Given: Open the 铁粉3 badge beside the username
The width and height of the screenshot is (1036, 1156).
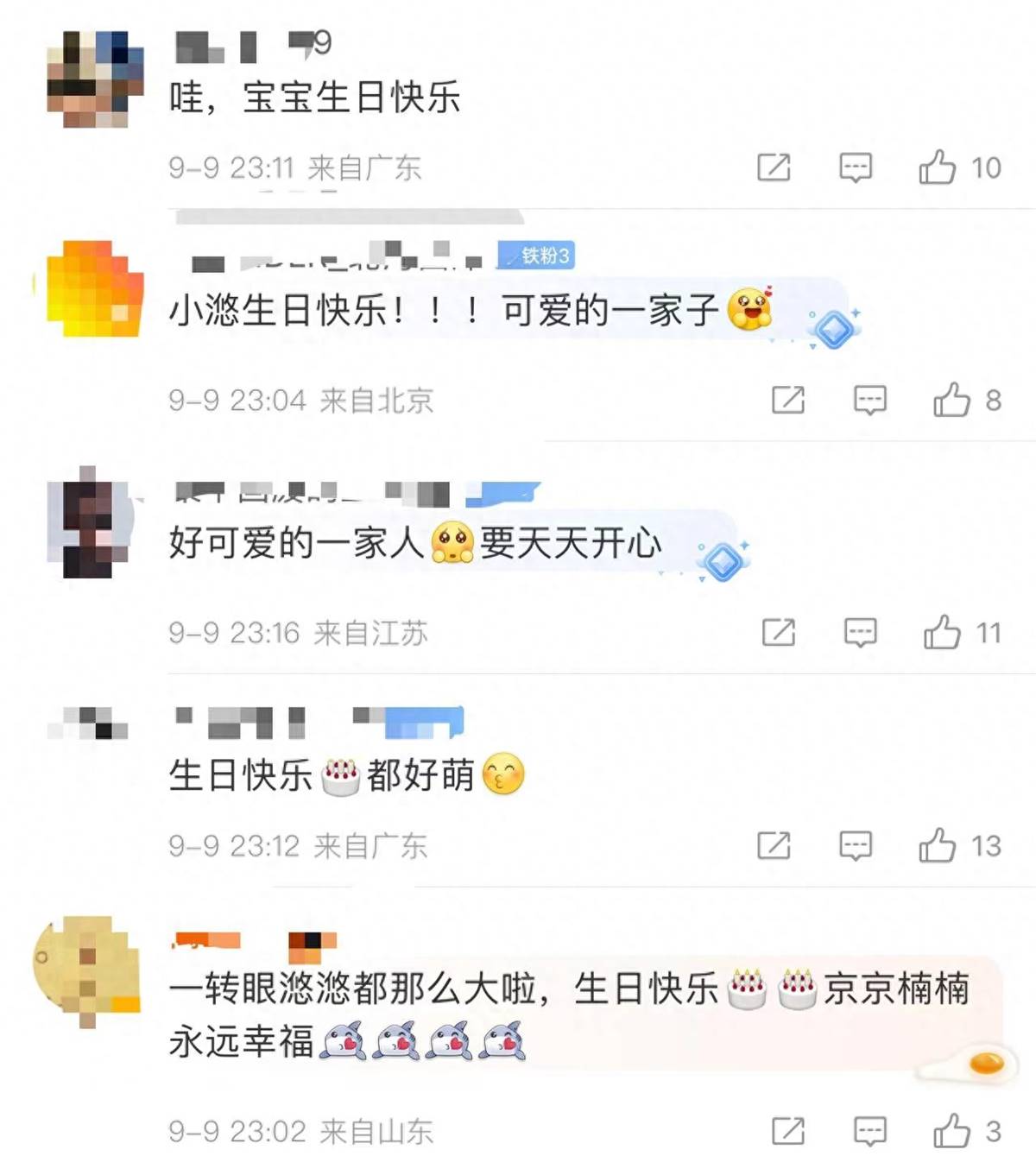Looking at the screenshot, I should pos(535,256).
